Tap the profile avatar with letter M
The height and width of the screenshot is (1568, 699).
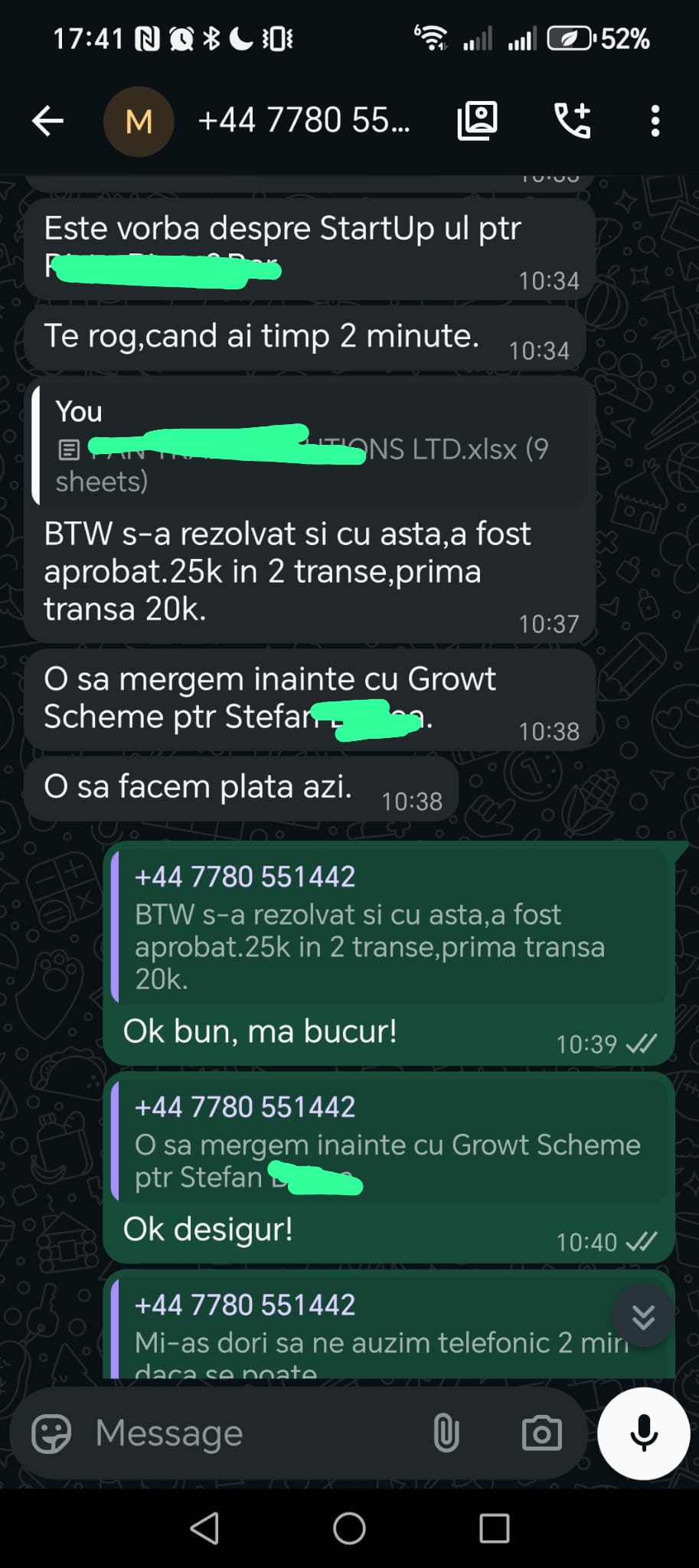(x=139, y=121)
